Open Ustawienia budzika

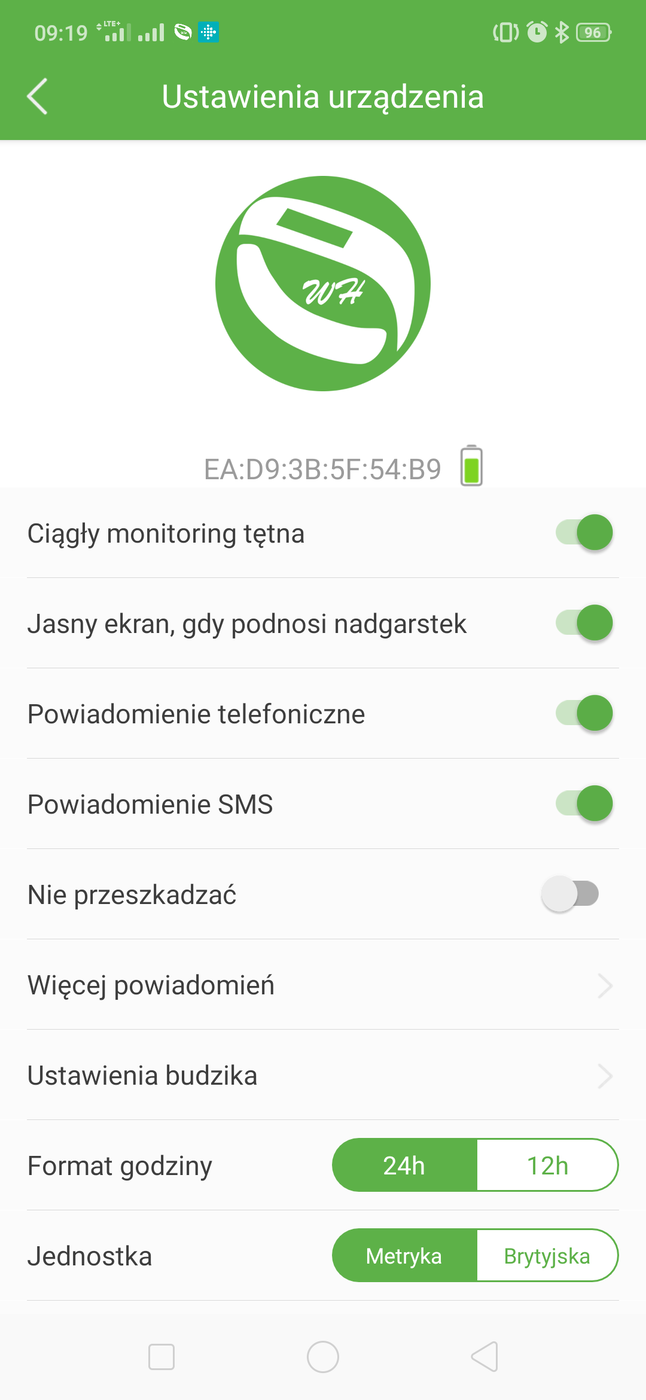(x=322, y=1075)
